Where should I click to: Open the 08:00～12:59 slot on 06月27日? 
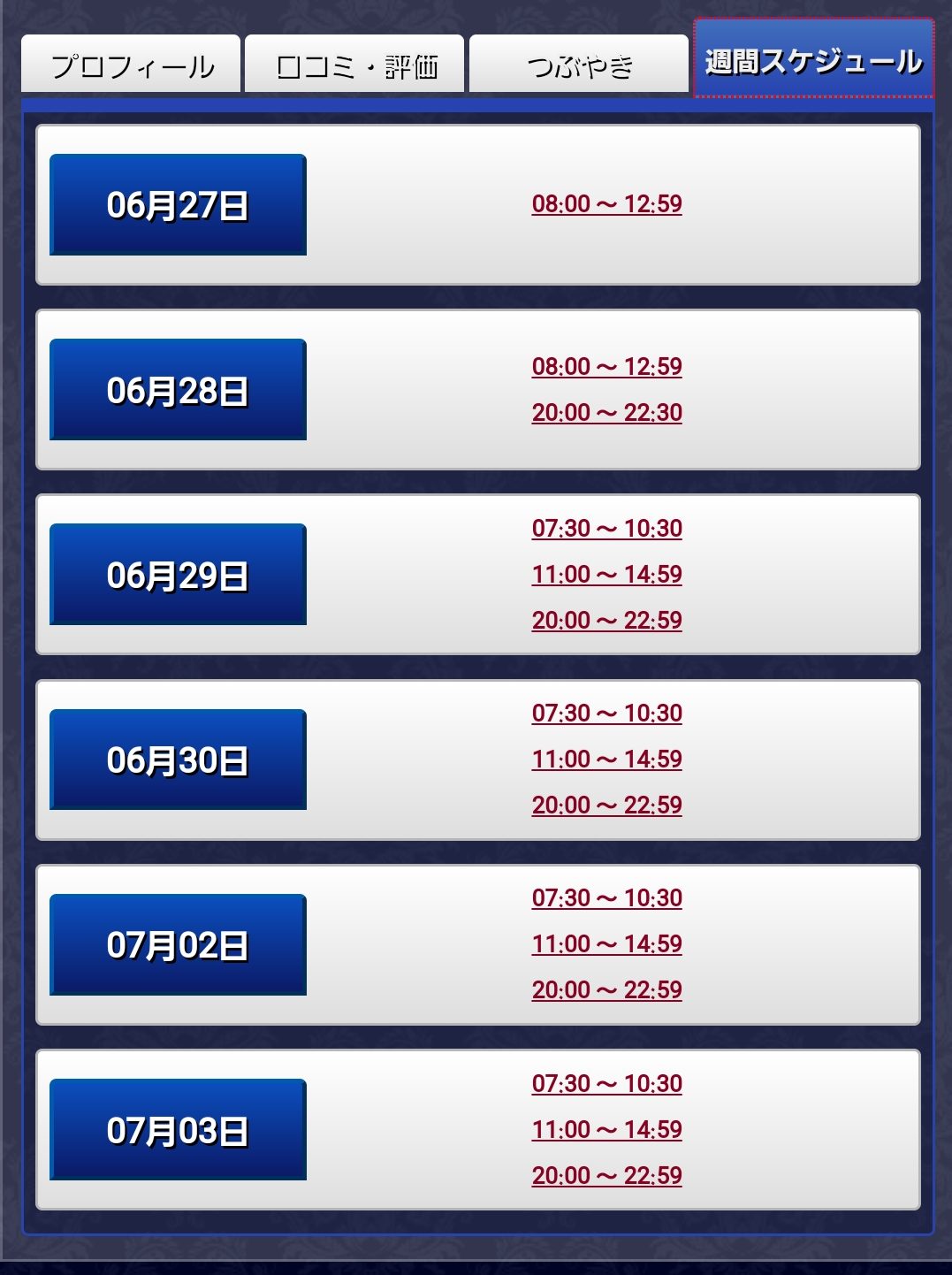(x=606, y=204)
